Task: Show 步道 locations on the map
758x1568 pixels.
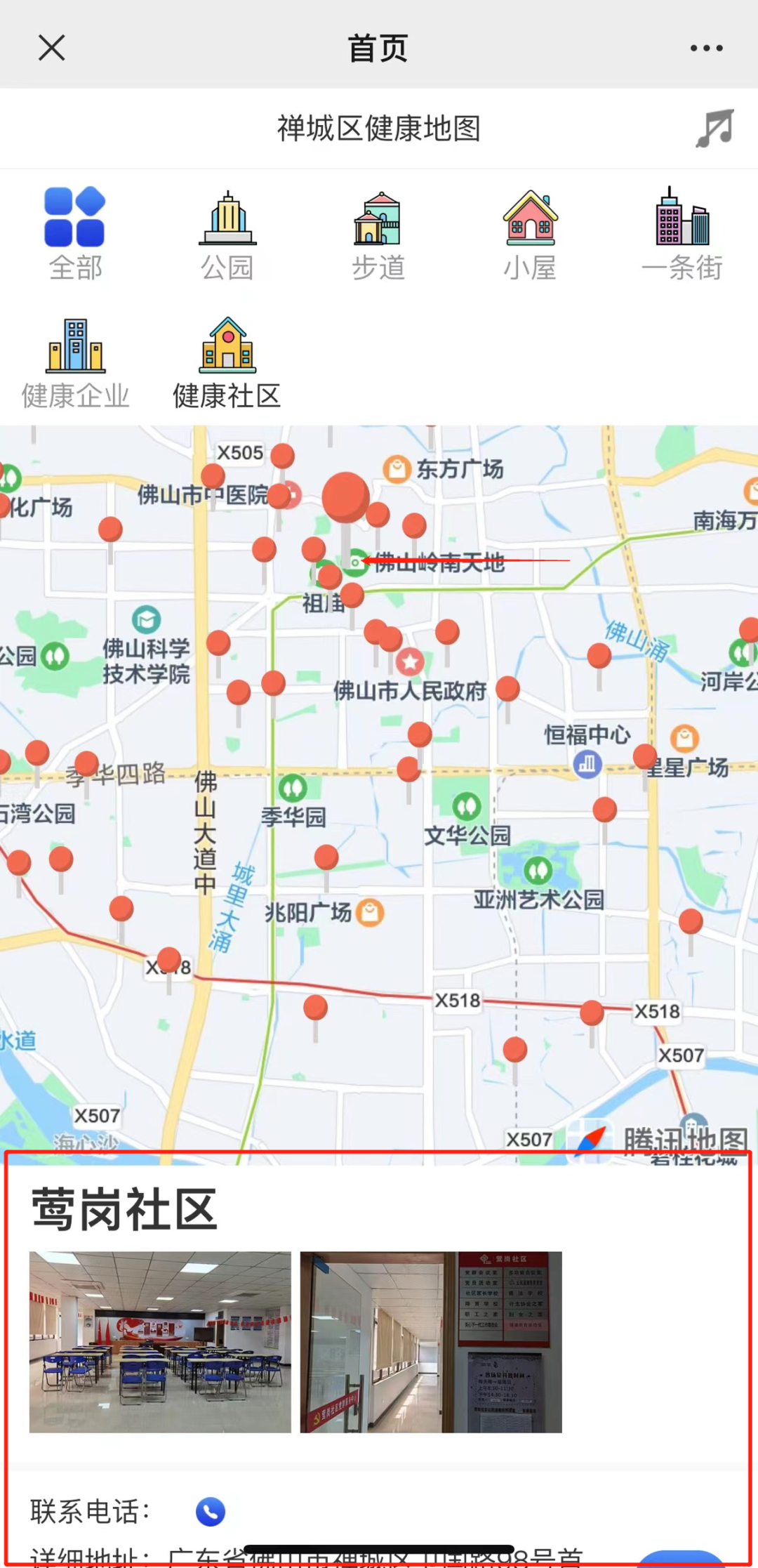Action: [x=378, y=235]
